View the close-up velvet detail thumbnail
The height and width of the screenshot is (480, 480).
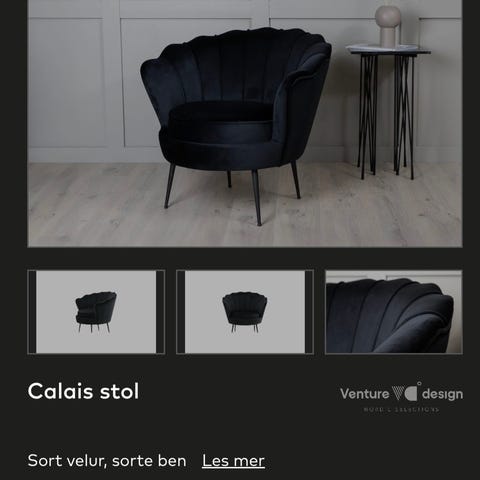[394, 312]
